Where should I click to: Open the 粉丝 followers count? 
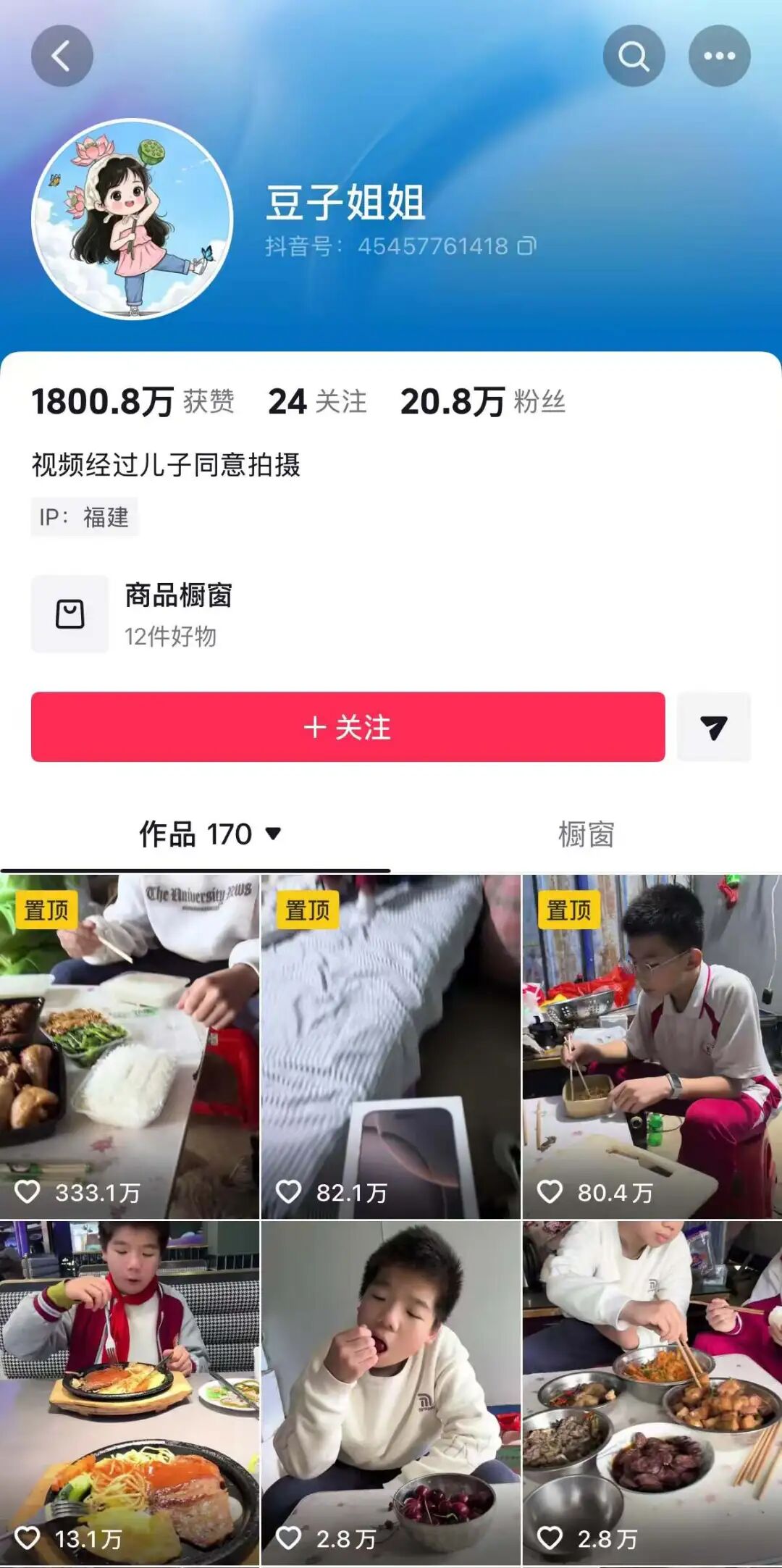(x=482, y=402)
